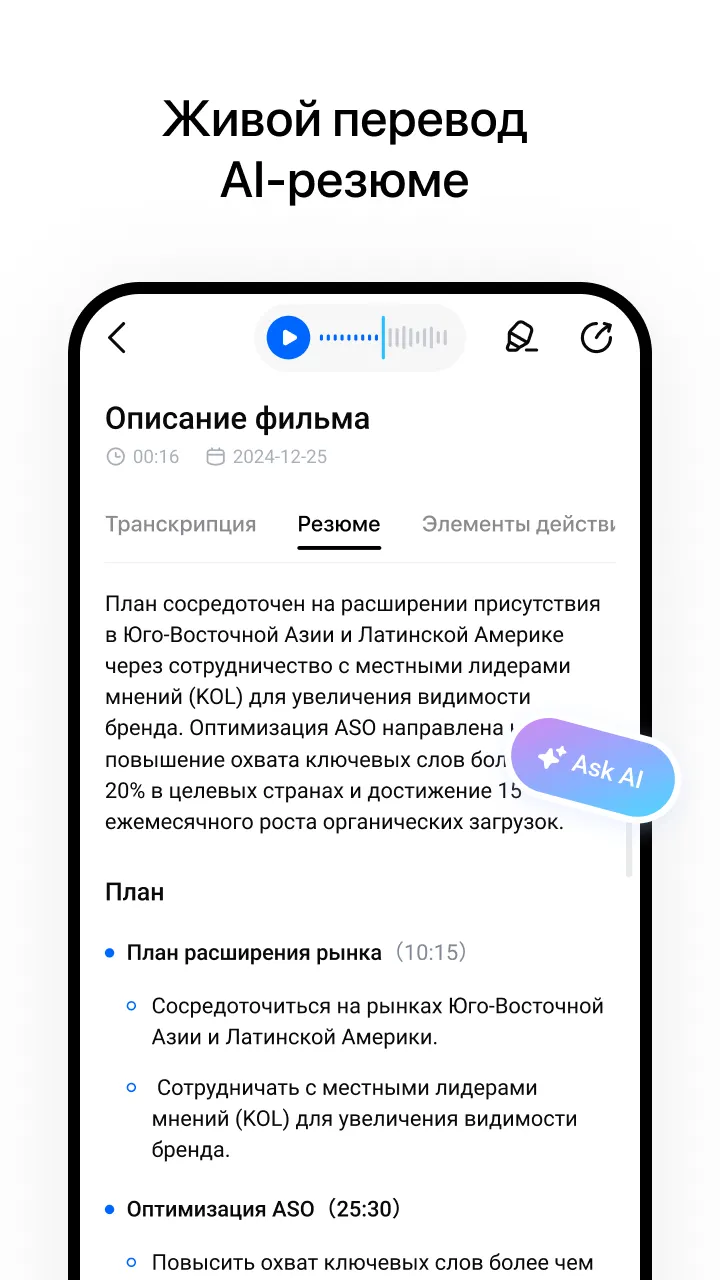The image size is (720, 1280).
Task: Tap the hollow sub-bullet under План расширения рынка
Action: click(x=131, y=1006)
